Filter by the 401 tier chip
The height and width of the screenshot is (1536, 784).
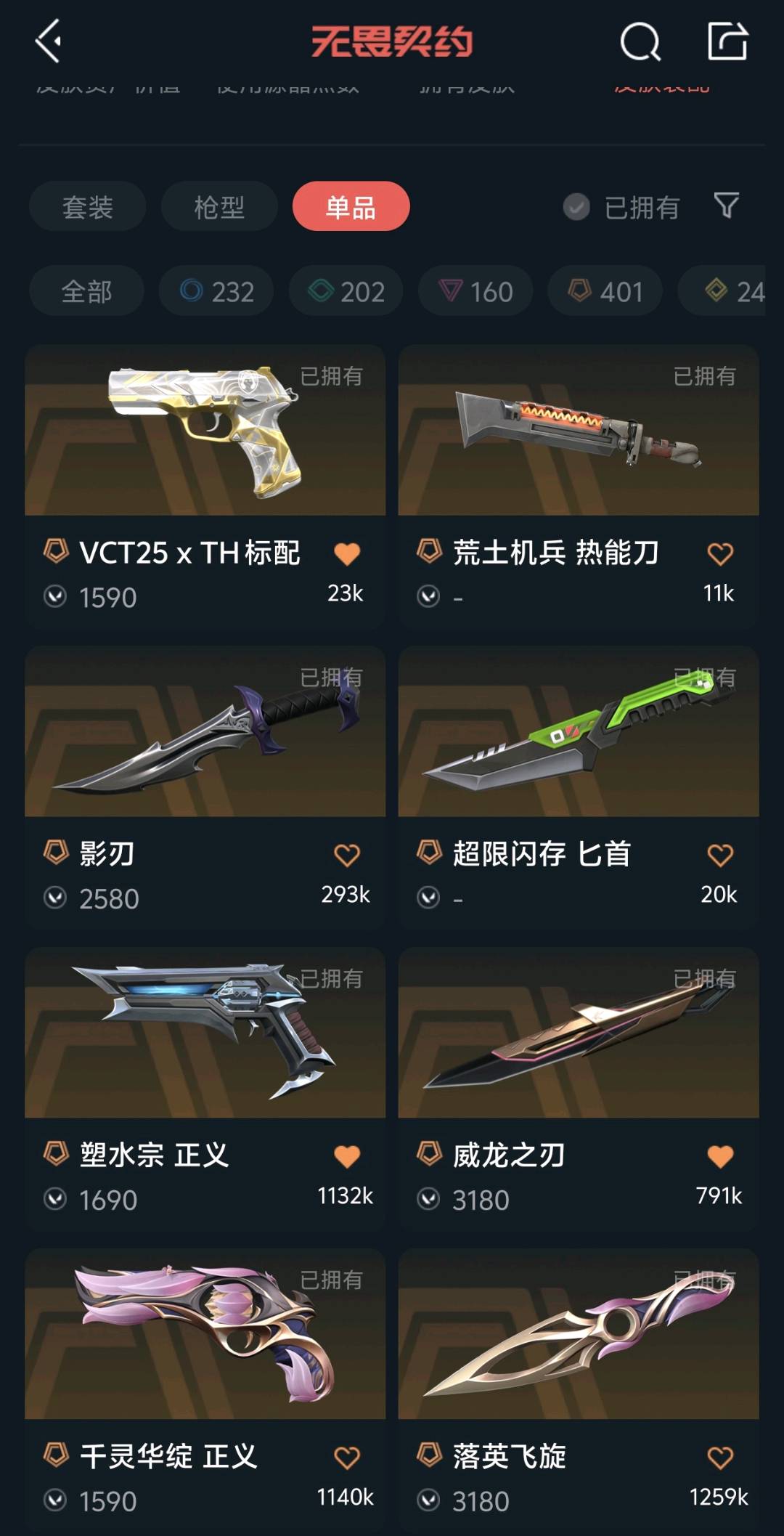pos(605,291)
